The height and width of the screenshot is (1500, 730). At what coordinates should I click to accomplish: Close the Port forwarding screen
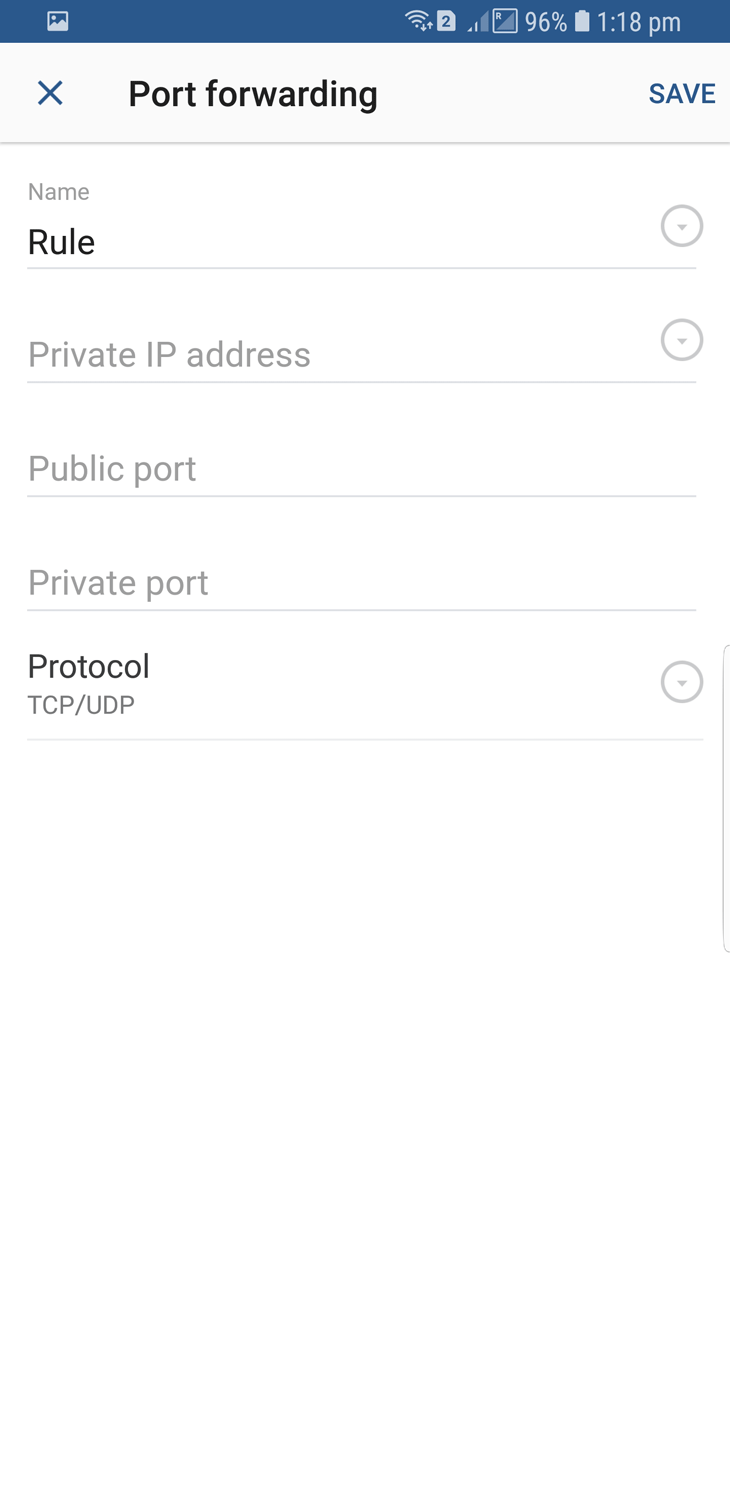(x=50, y=93)
